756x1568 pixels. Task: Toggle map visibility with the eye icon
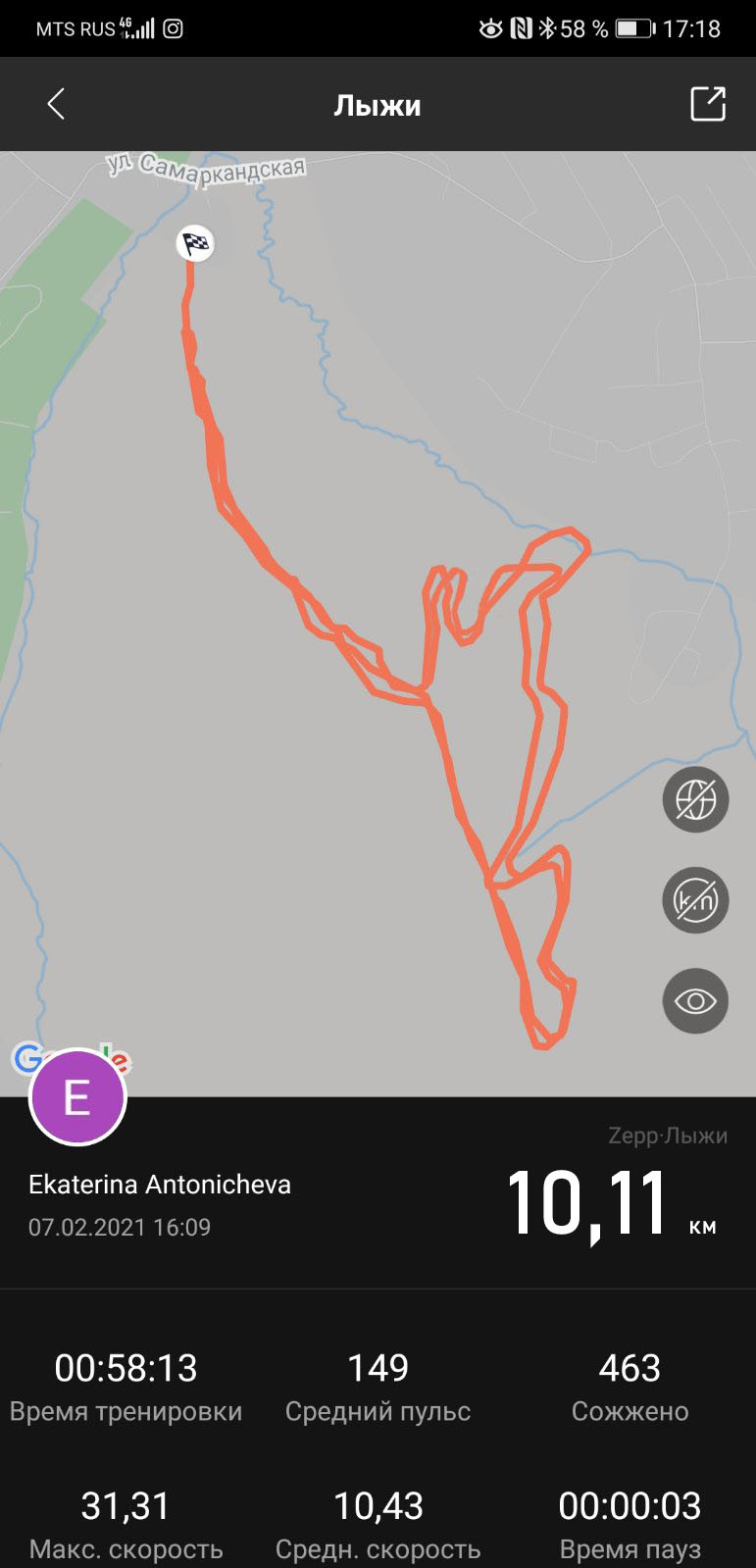tap(695, 1001)
